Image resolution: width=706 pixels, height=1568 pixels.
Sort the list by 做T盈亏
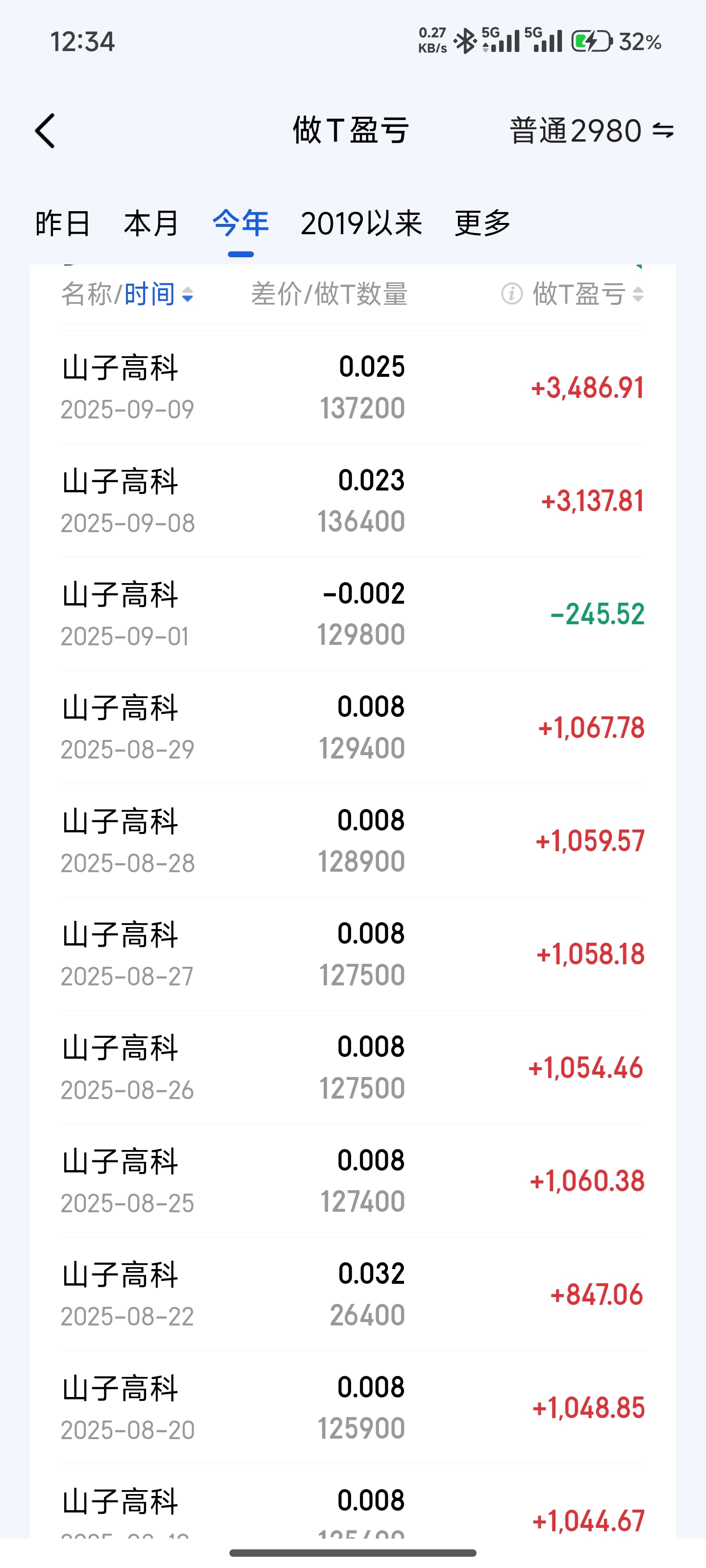(x=588, y=294)
